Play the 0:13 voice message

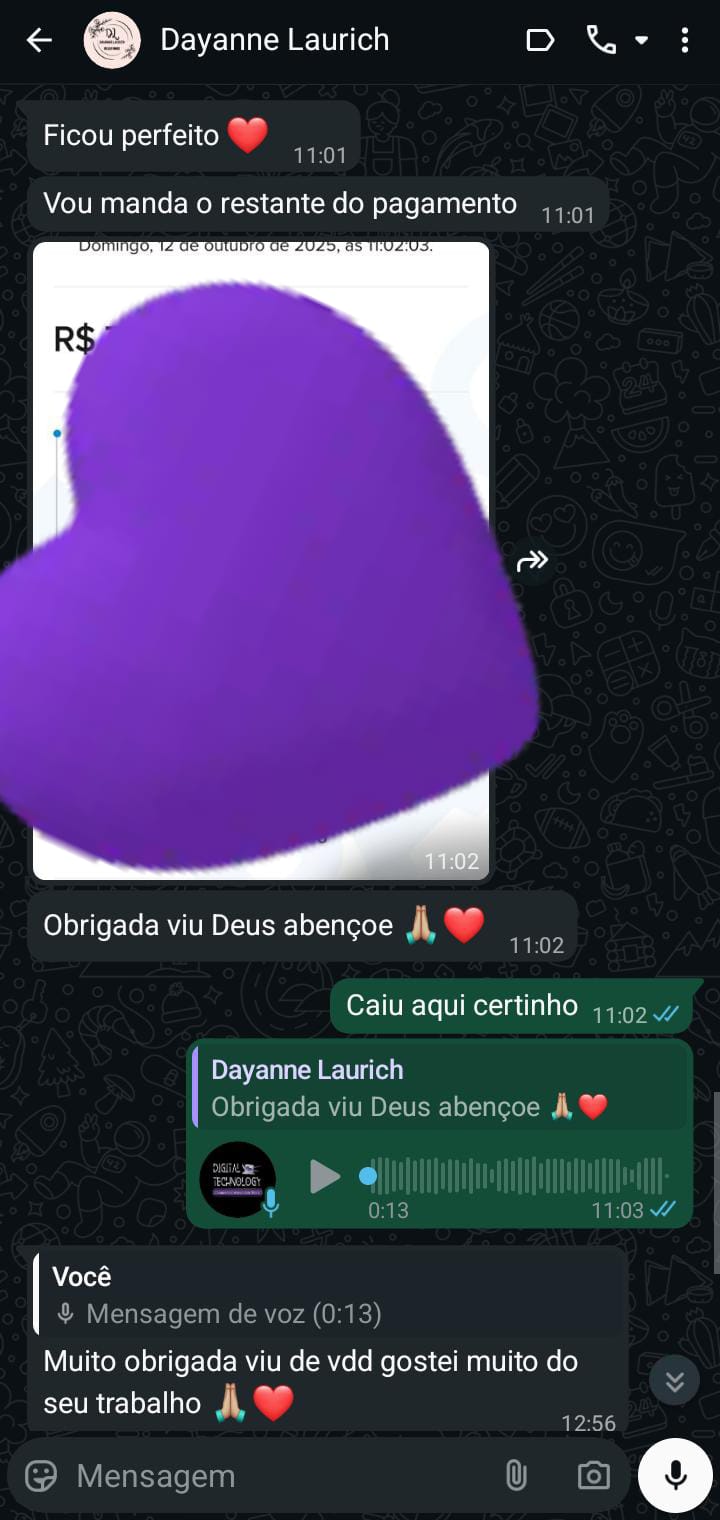tap(324, 1176)
